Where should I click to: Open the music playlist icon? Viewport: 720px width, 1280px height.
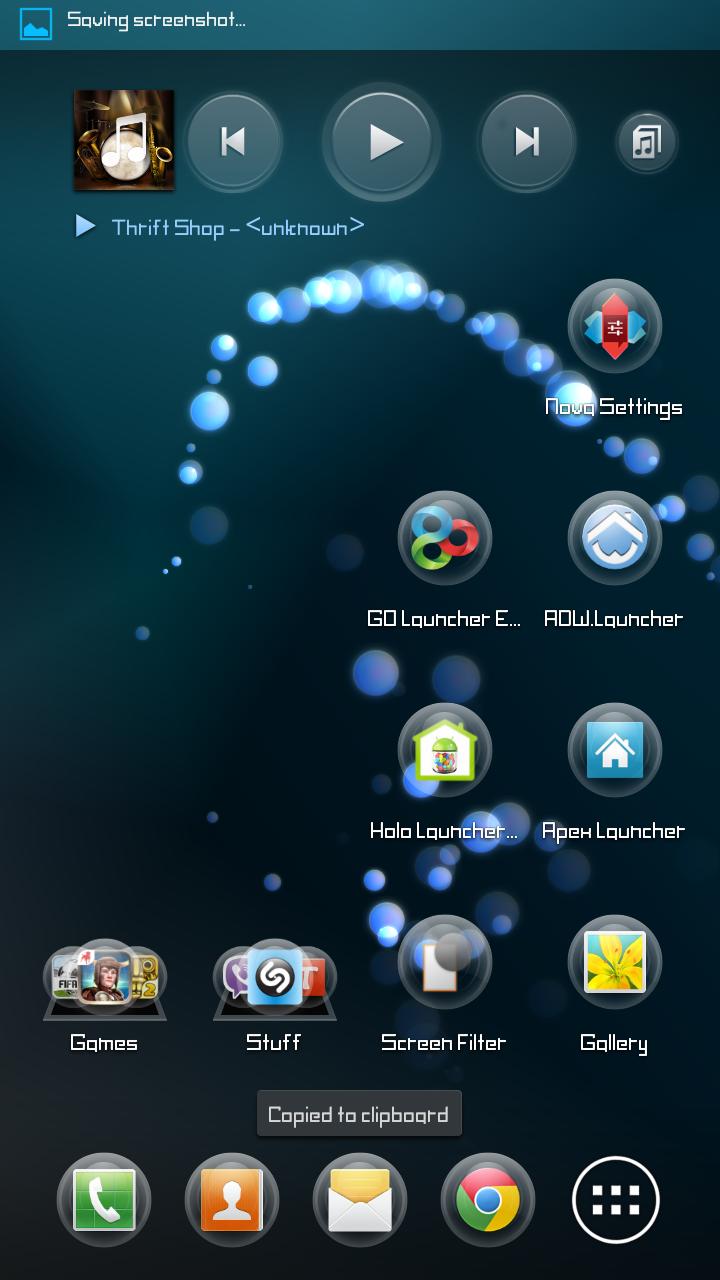[646, 142]
